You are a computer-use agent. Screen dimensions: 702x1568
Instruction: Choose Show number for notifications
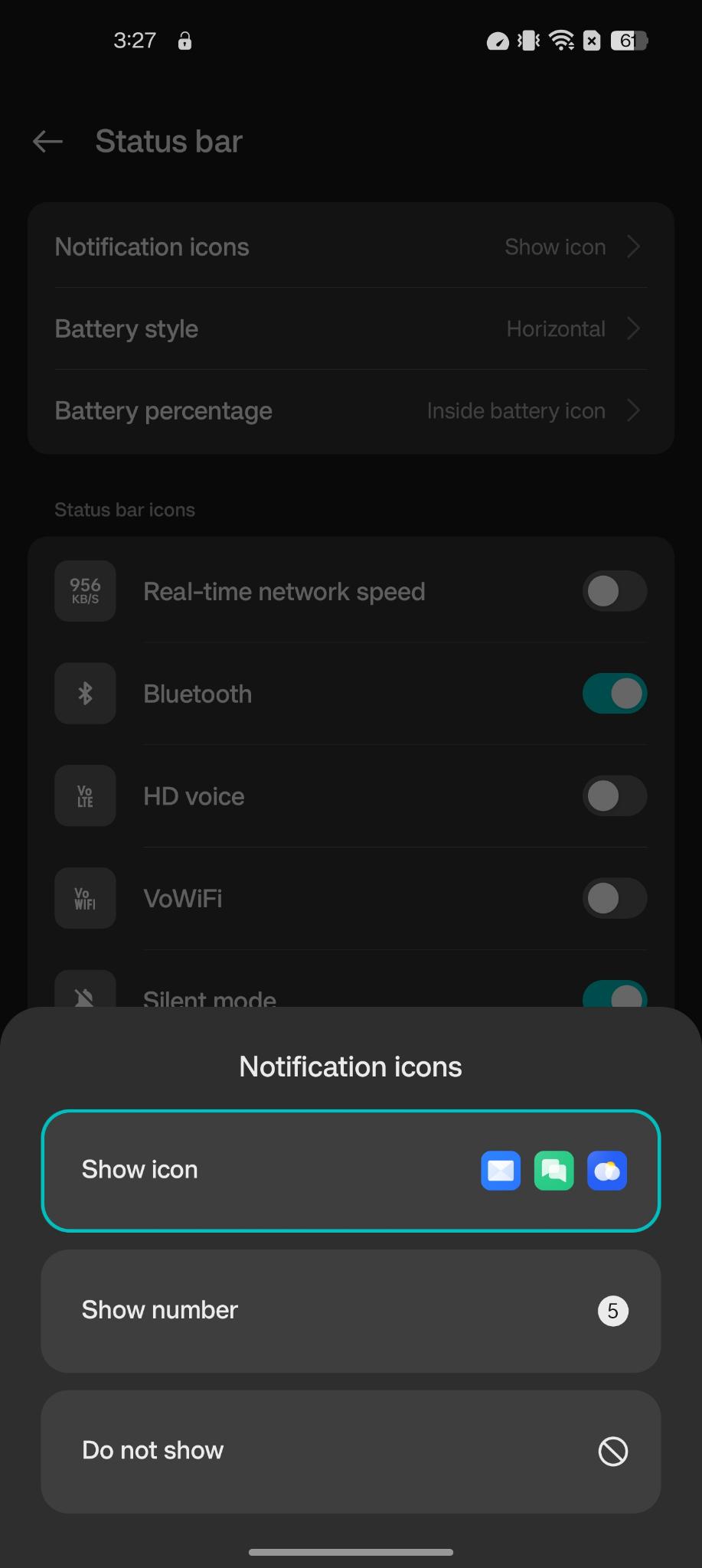(x=351, y=1310)
